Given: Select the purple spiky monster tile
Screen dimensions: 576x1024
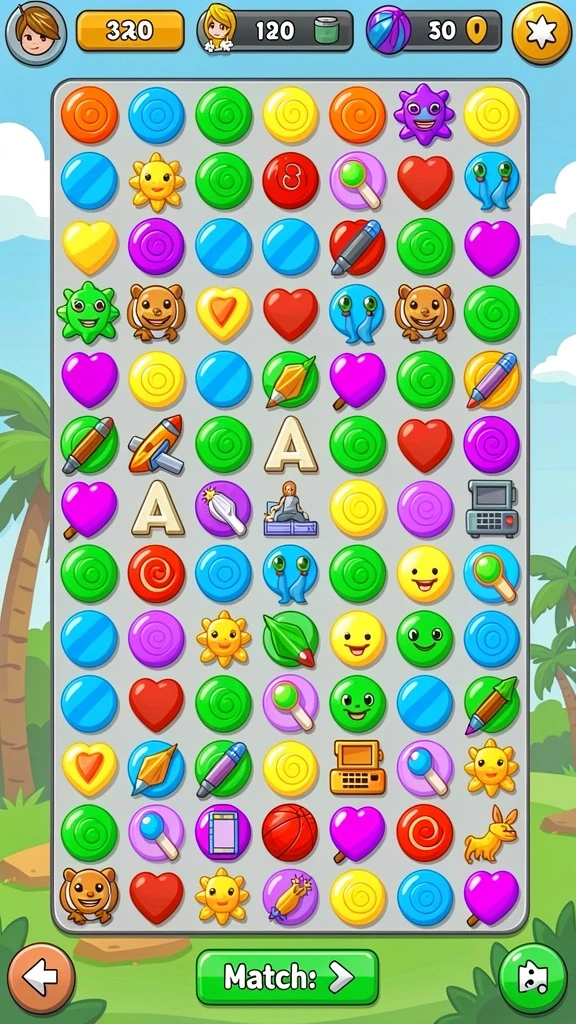Looking at the screenshot, I should (424, 114).
